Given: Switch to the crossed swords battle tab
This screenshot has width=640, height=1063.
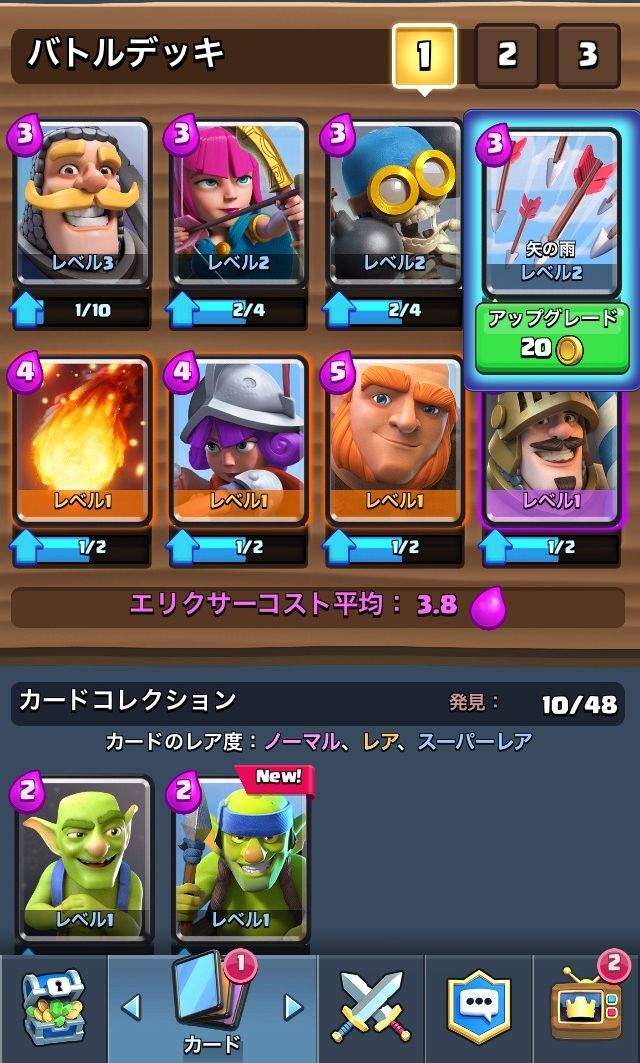Looking at the screenshot, I should (371, 1008).
